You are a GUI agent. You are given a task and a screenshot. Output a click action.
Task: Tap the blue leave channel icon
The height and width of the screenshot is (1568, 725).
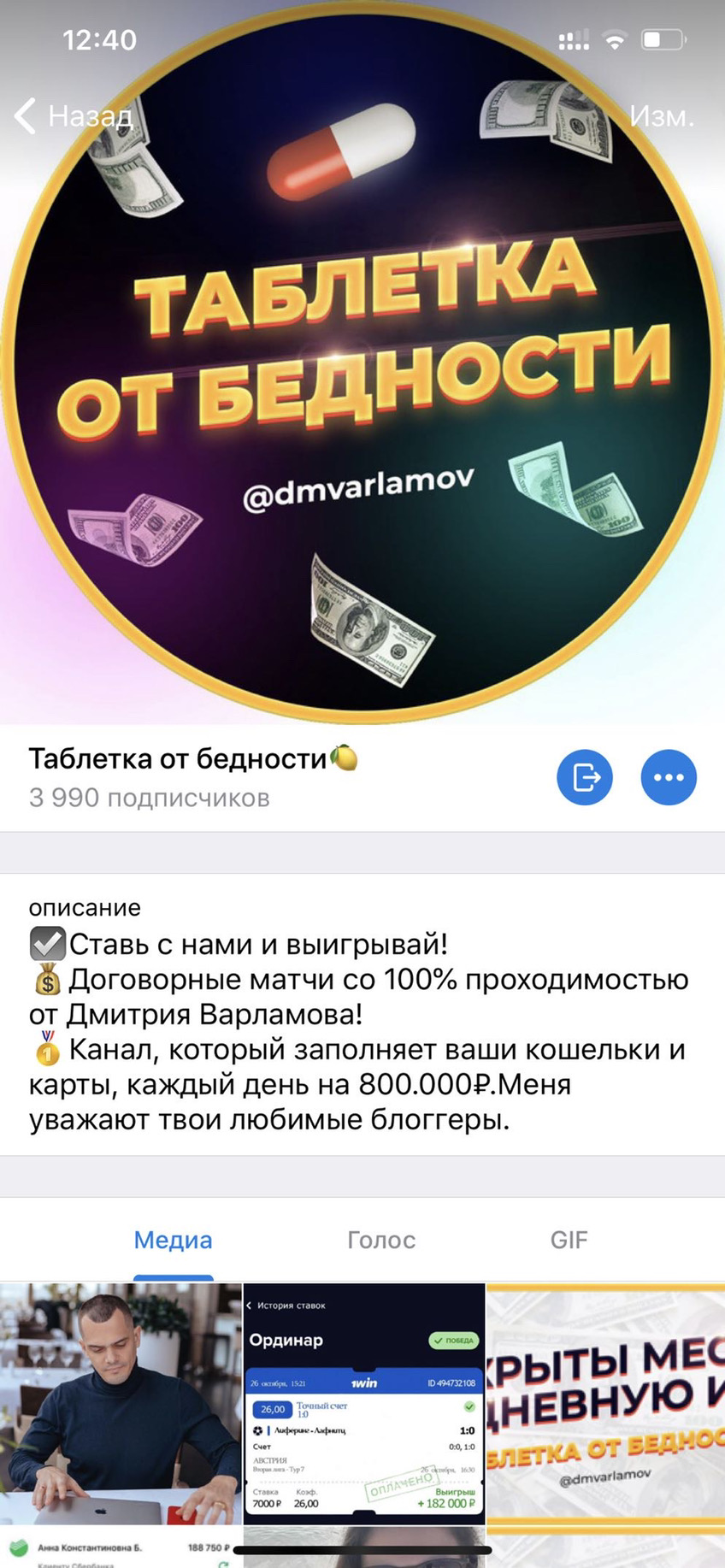585,777
